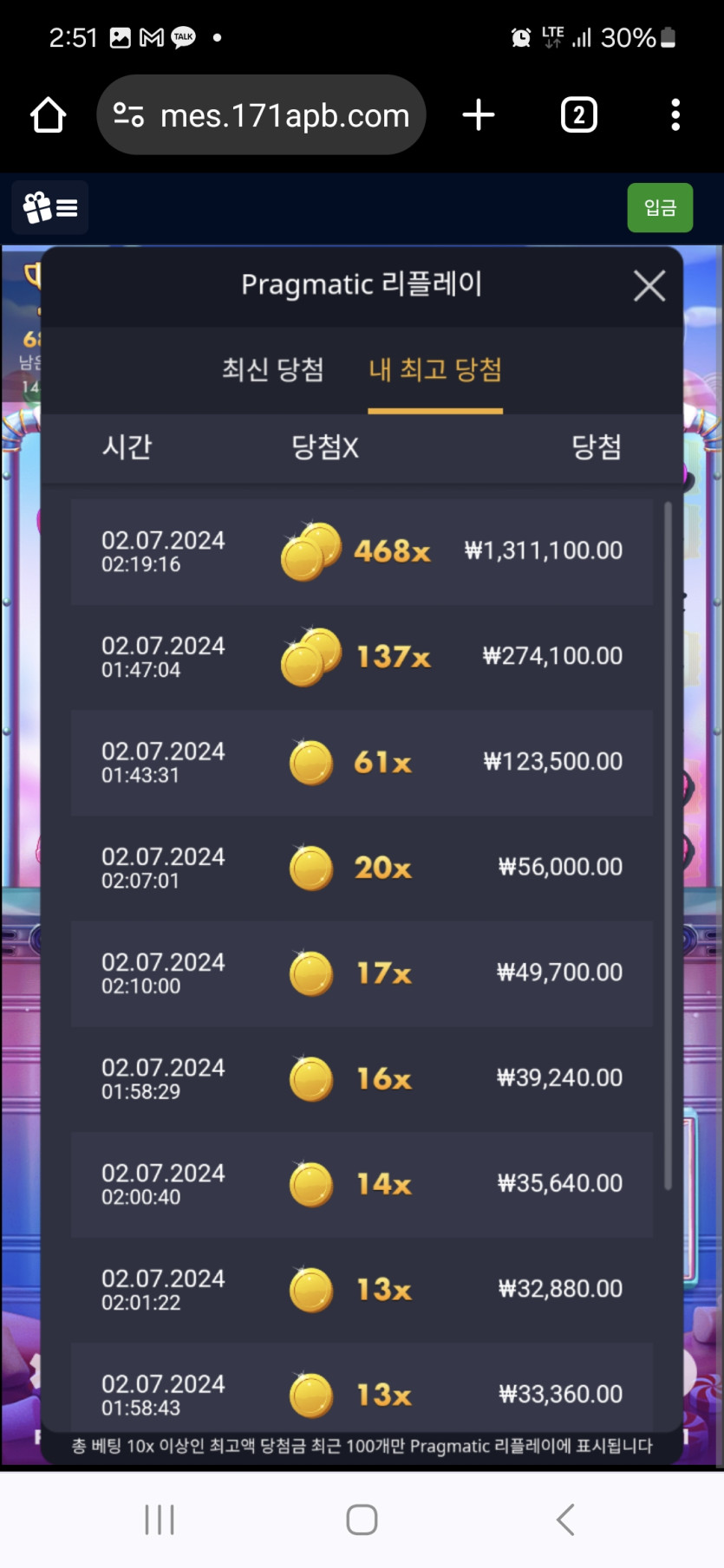This screenshot has width=724, height=1568.
Task: Go back with the system back button
Action: coord(565,1519)
